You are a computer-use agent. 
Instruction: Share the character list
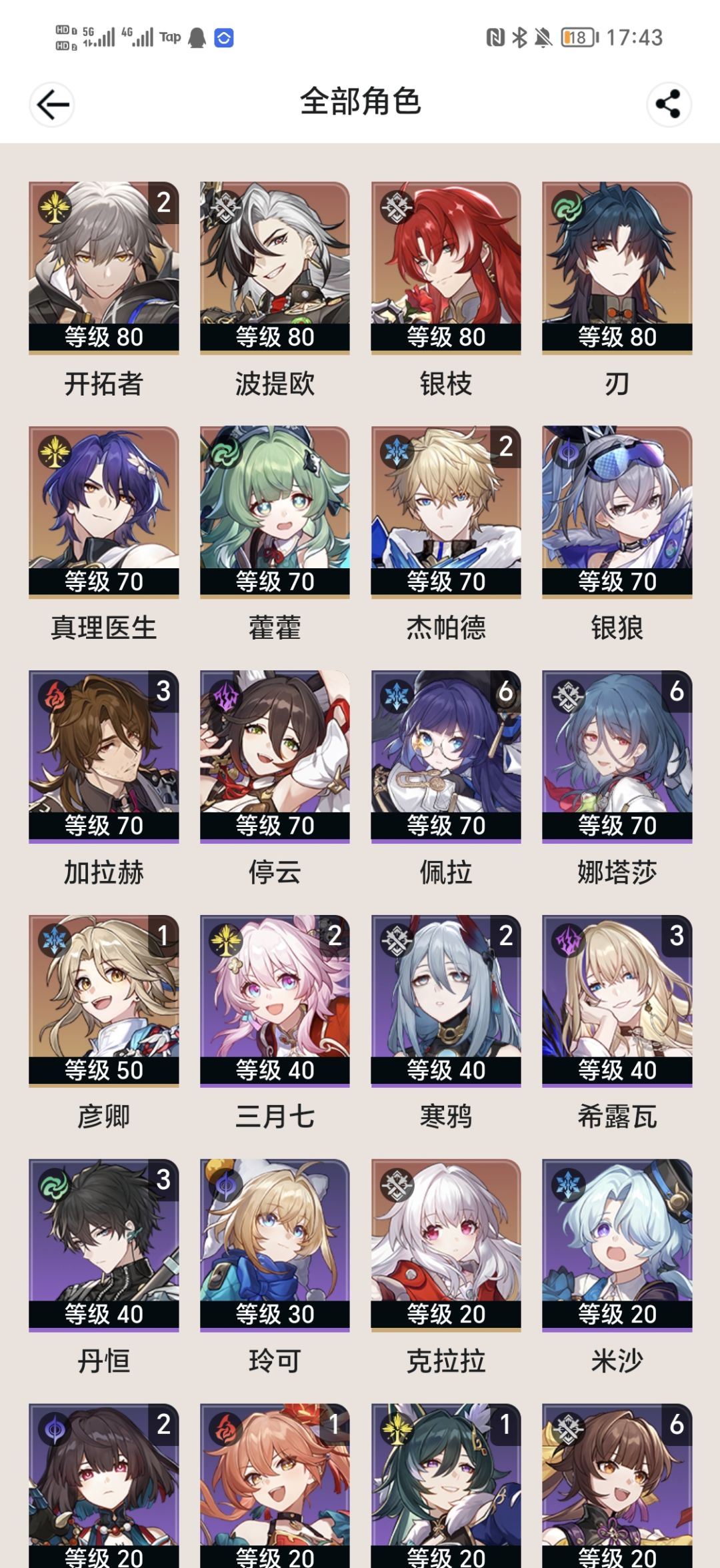(x=669, y=105)
